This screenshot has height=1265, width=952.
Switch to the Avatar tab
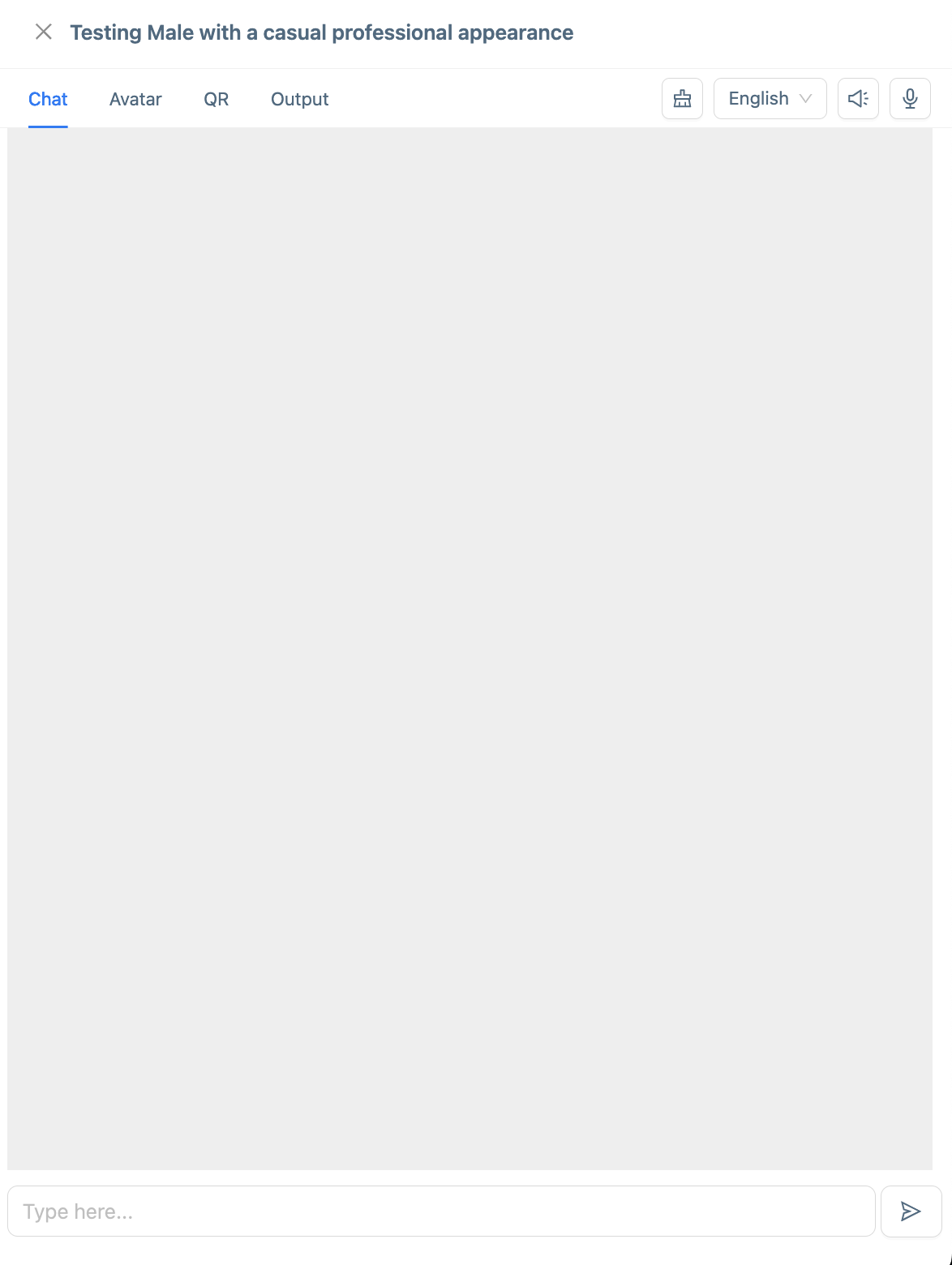tap(135, 99)
